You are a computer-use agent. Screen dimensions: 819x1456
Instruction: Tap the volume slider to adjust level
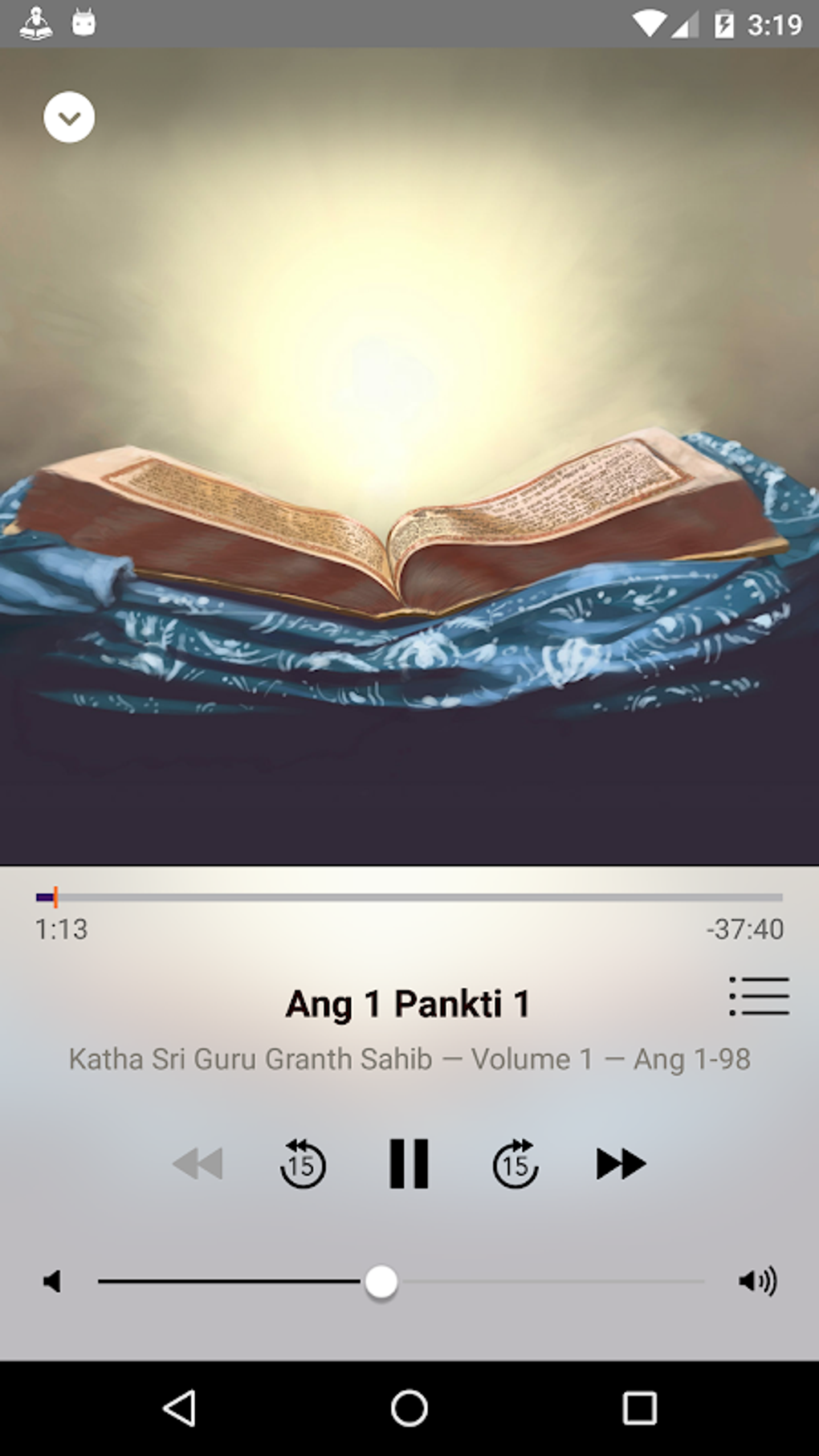click(x=401, y=1282)
